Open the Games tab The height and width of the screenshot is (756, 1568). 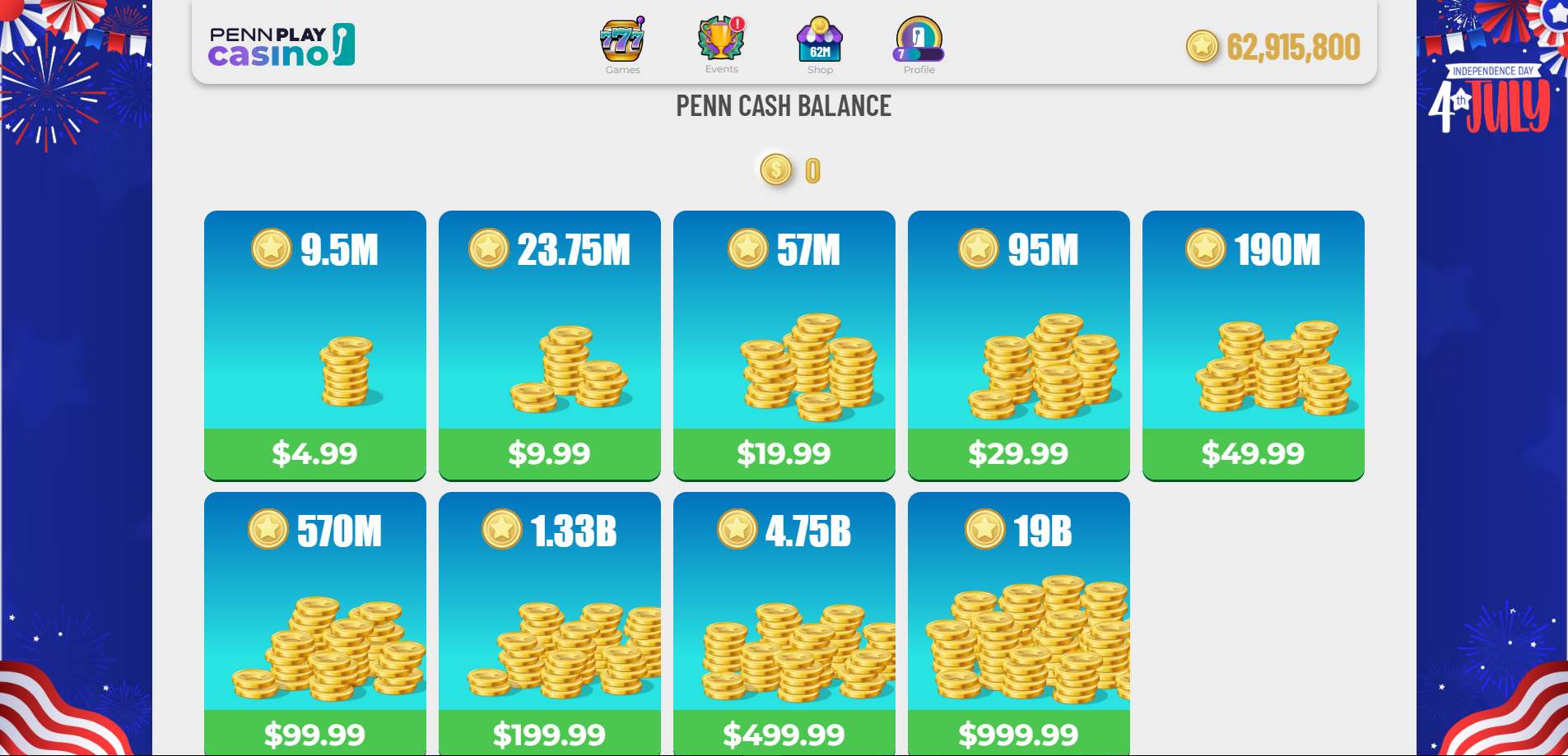tap(622, 45)
